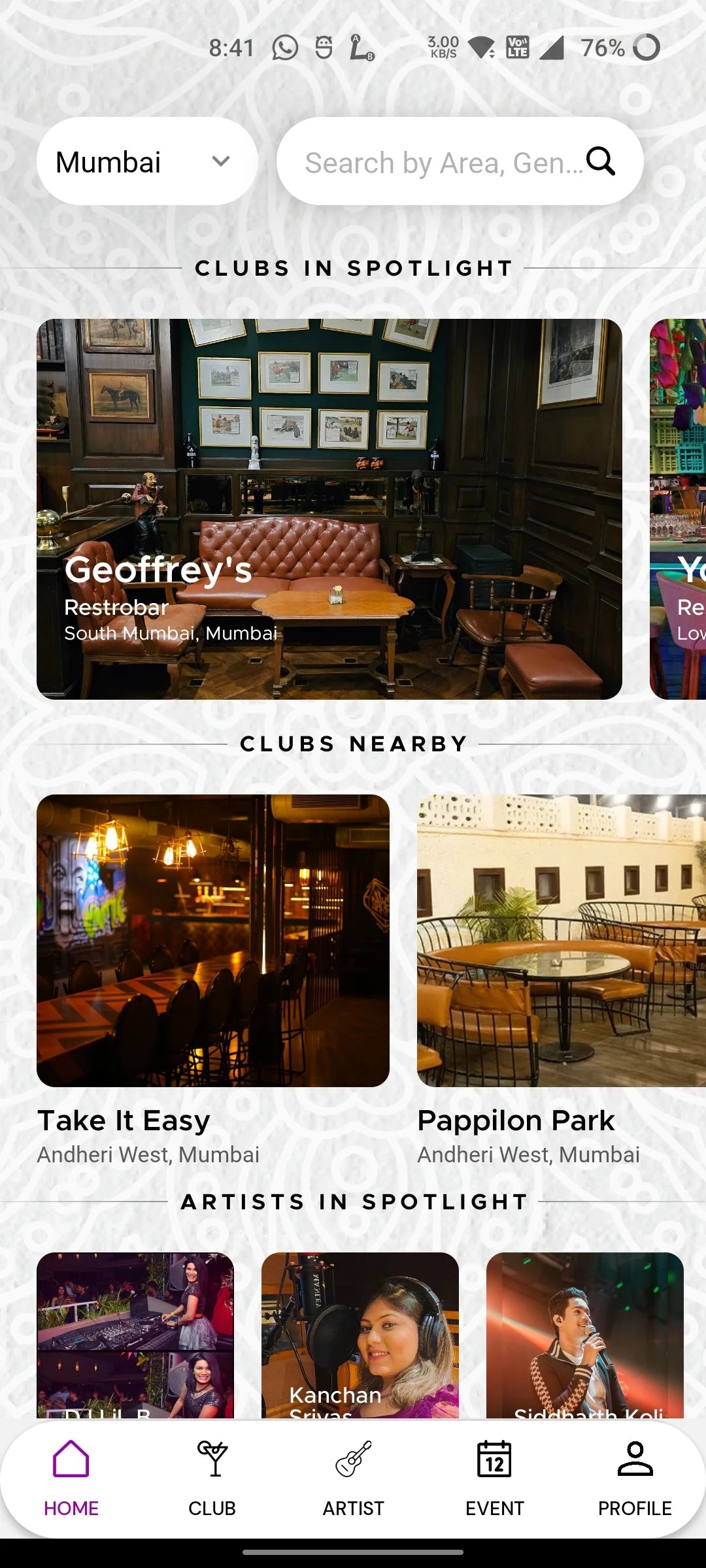Open the Pappilon Park club card
706x1568 pixels.
(562, 980)
